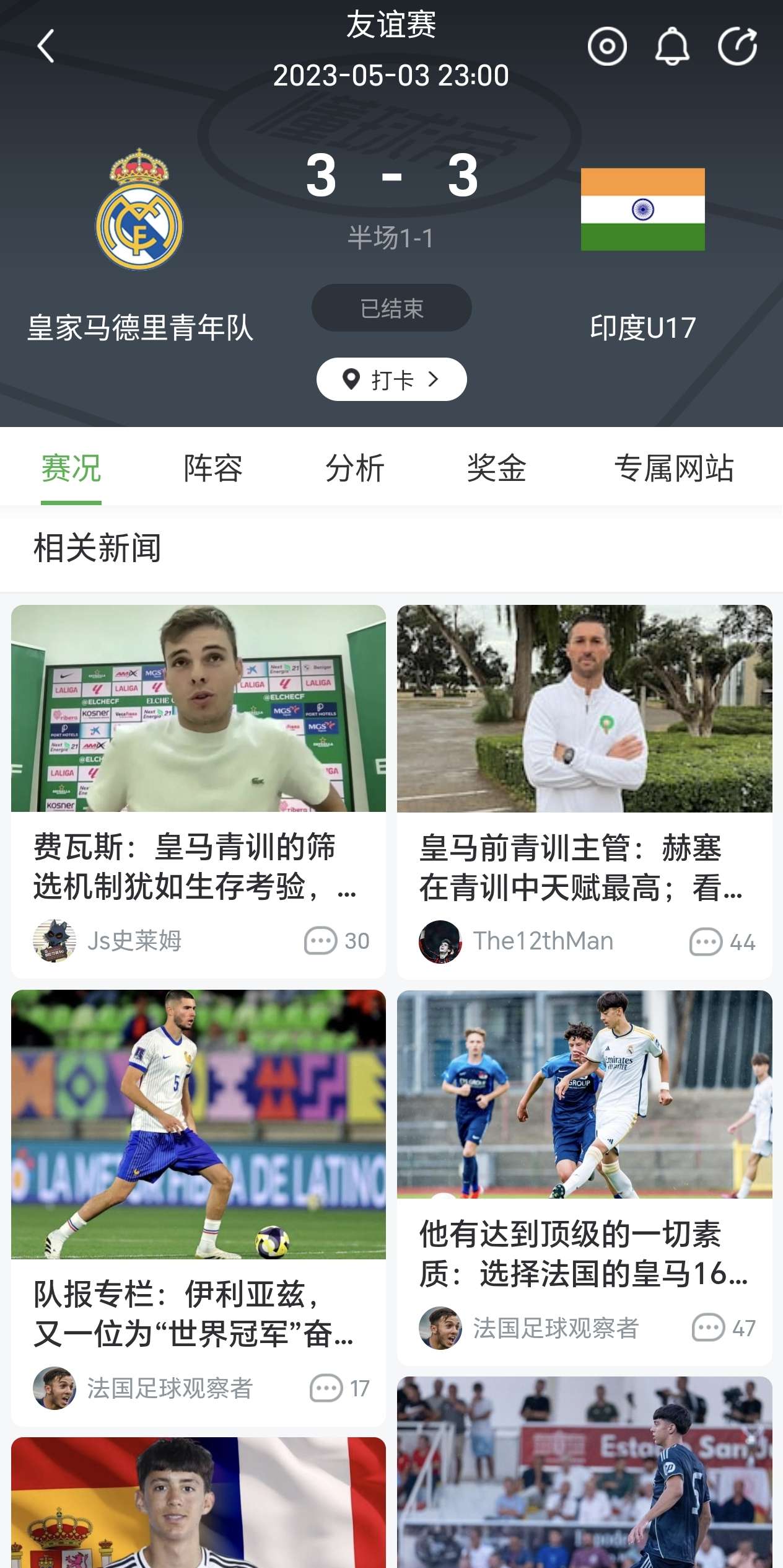Select the 奖金 tab
The height and width of the screenshot is (1568, 783).
[496, 468]
